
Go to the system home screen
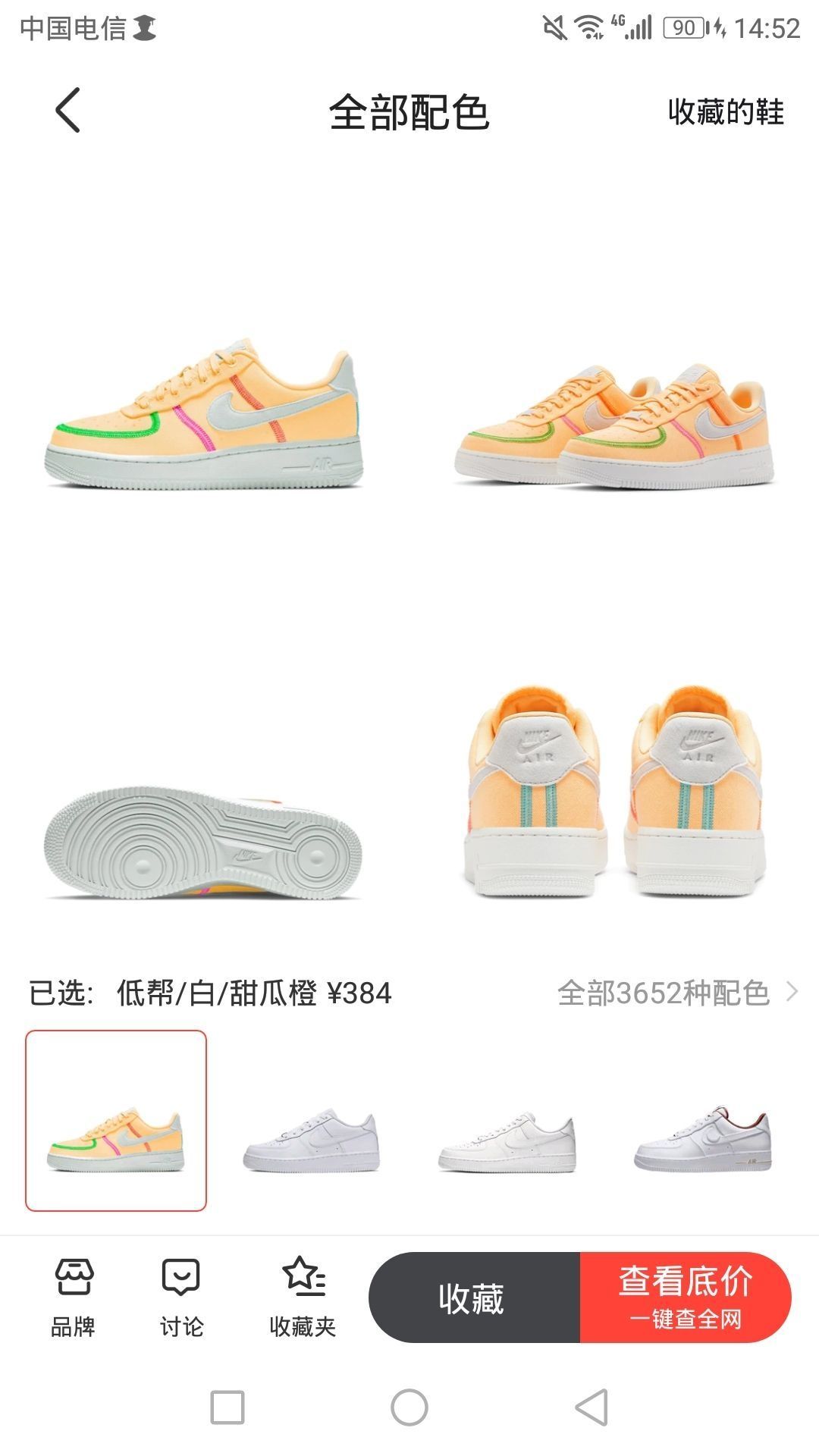(x=409, y=1407)
